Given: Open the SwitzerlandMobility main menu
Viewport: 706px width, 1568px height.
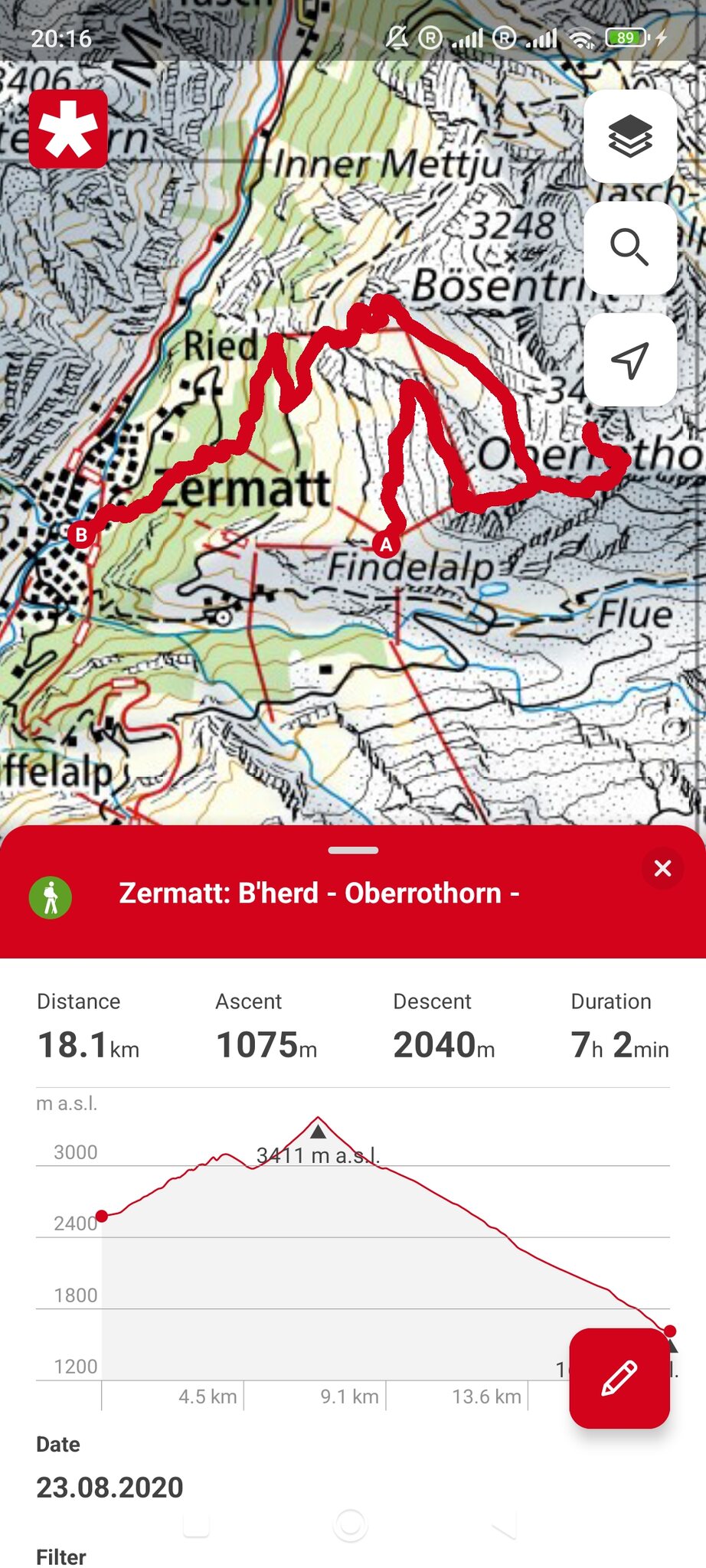Looking at the screenshot, I should (68, 129).
